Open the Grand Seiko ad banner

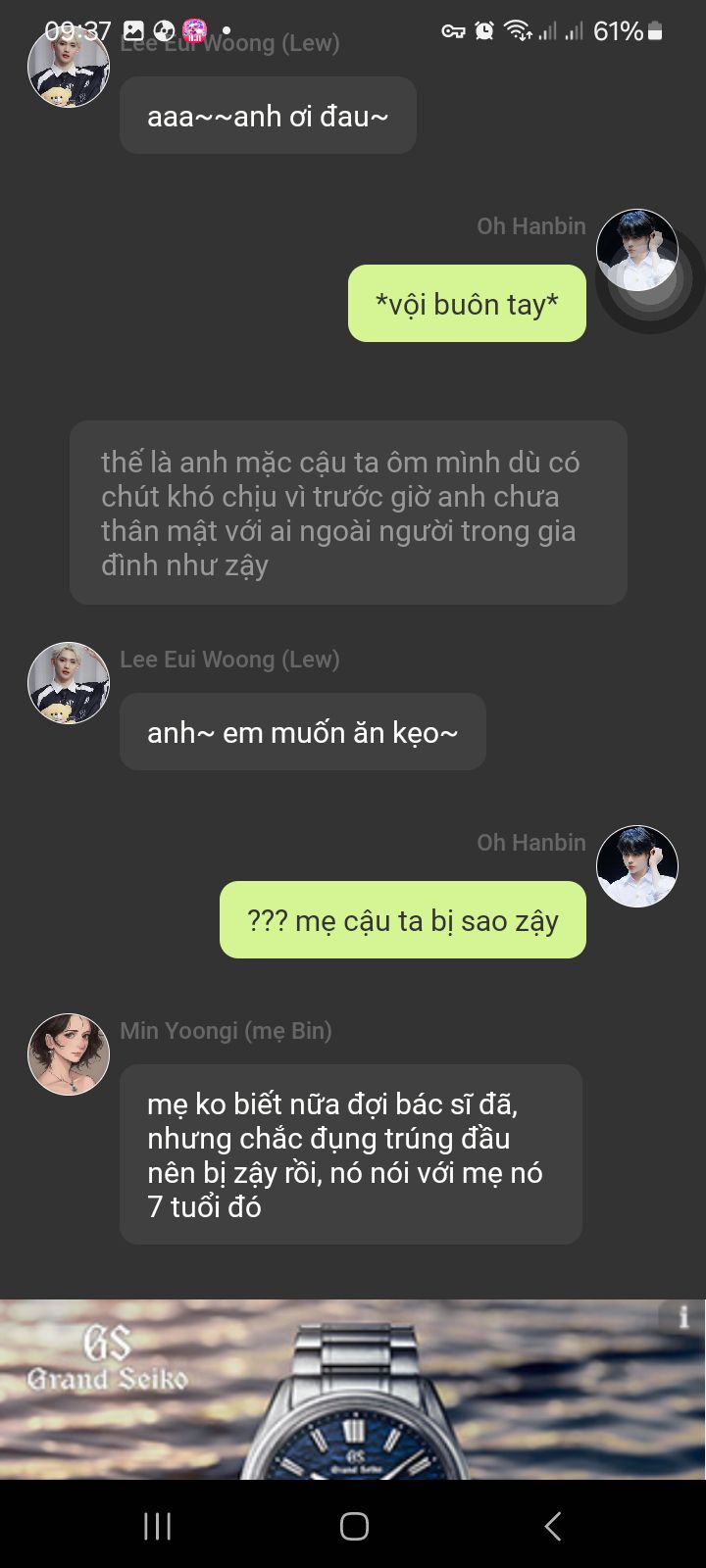click(x=353, y=1390)
